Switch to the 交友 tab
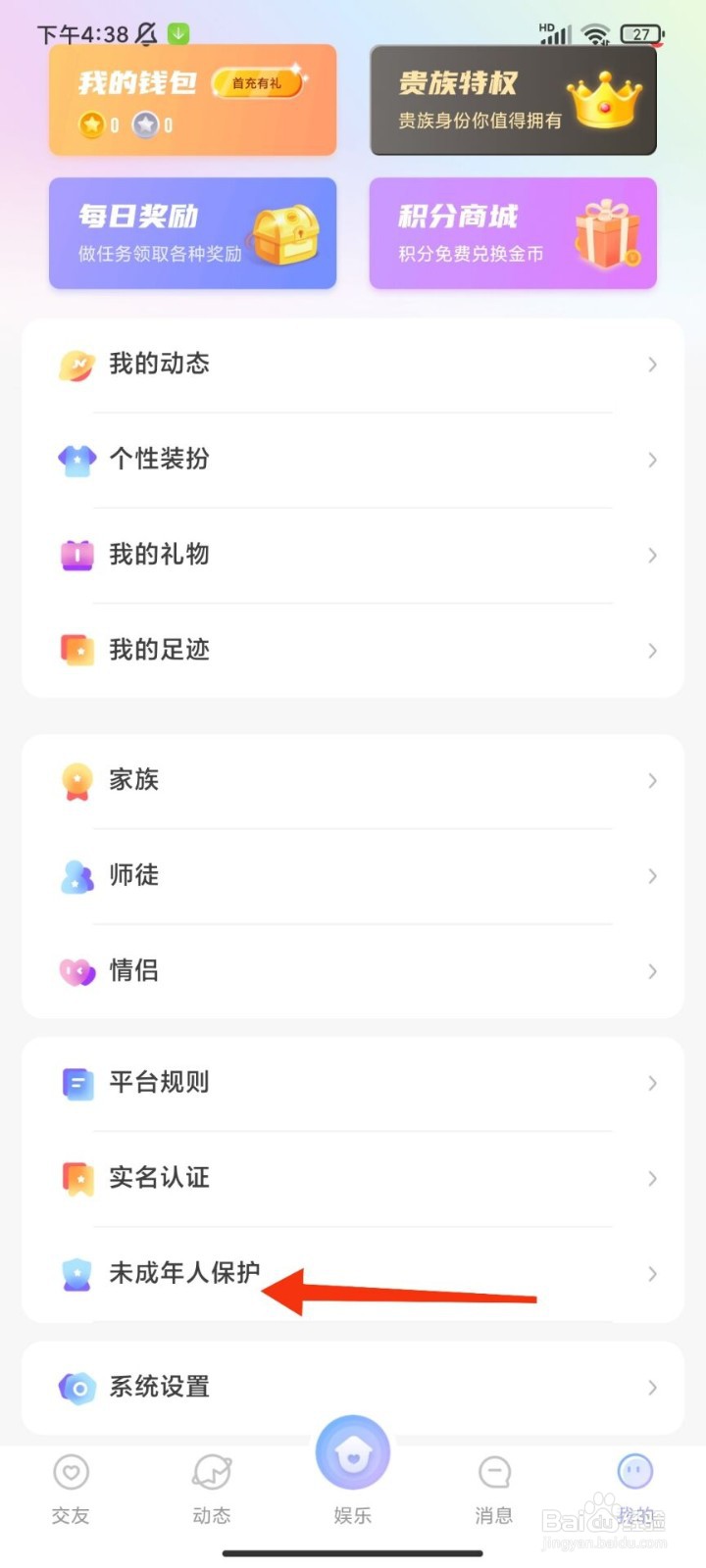Screen dimensions: 706x1568 click(71, 1489)
